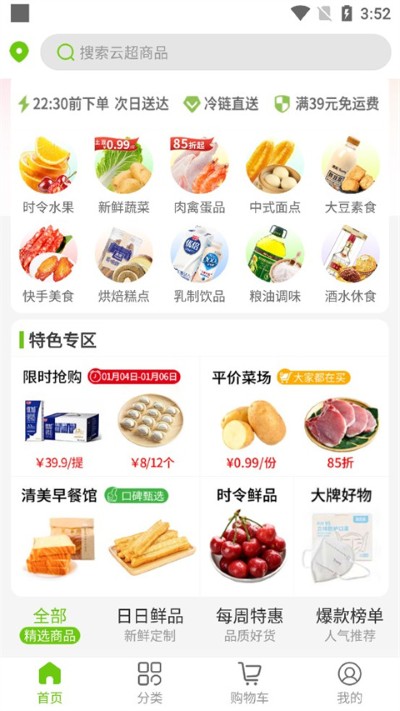Open the 快手美食 category
Screen dimensions: 400x711
tap(48, 264)
